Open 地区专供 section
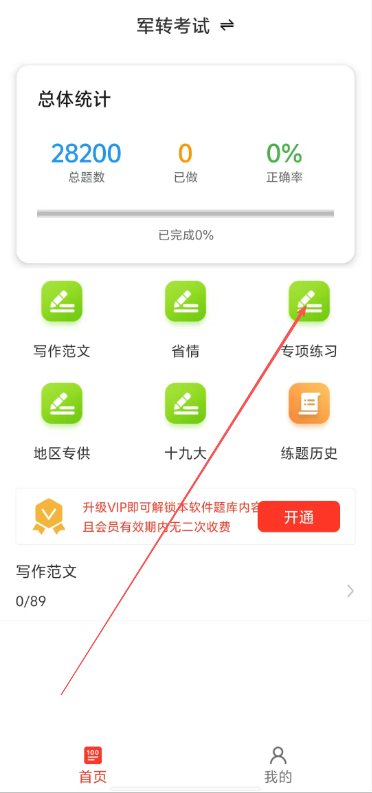The image size is (372, 793). pos(62,422)
